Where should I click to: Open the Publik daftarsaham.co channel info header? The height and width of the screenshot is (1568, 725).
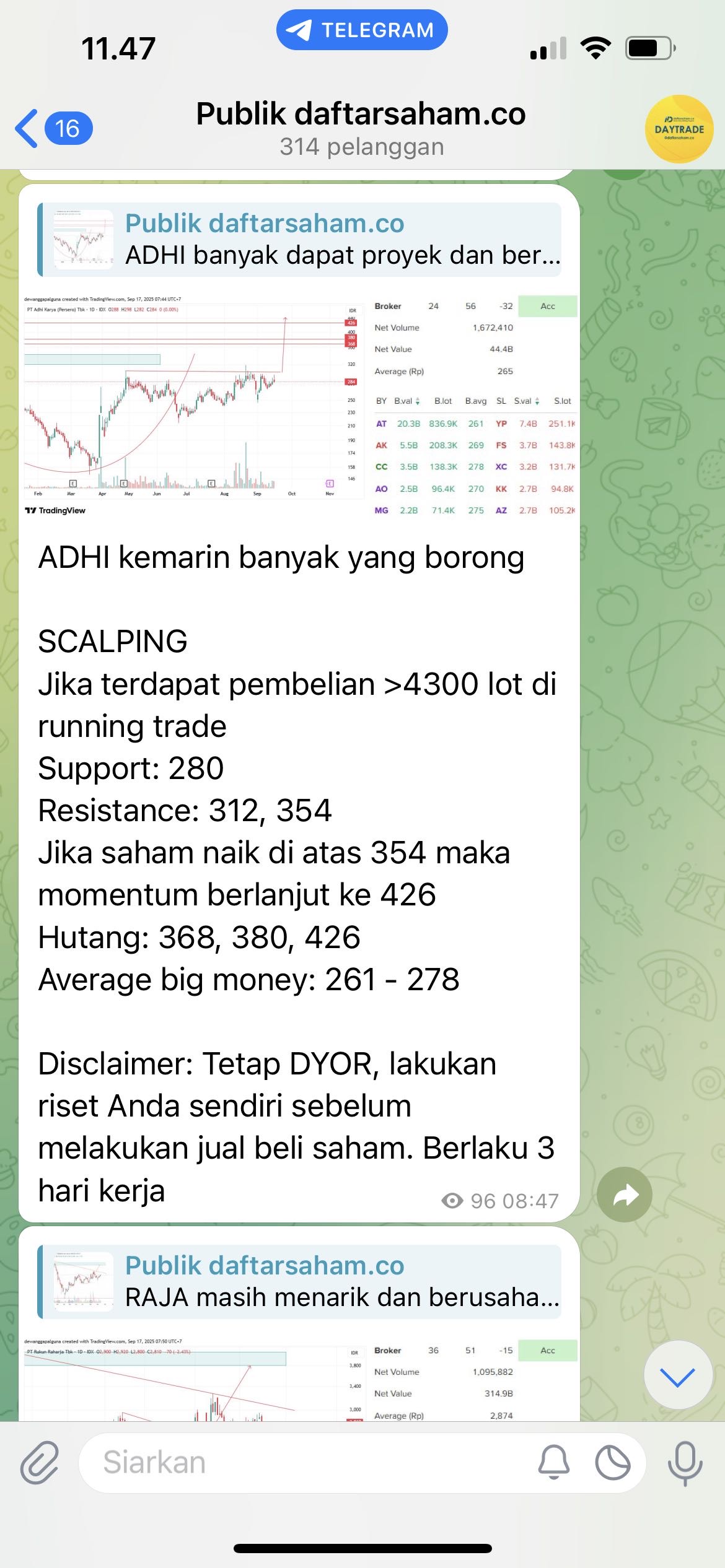[x=361, y=129]
